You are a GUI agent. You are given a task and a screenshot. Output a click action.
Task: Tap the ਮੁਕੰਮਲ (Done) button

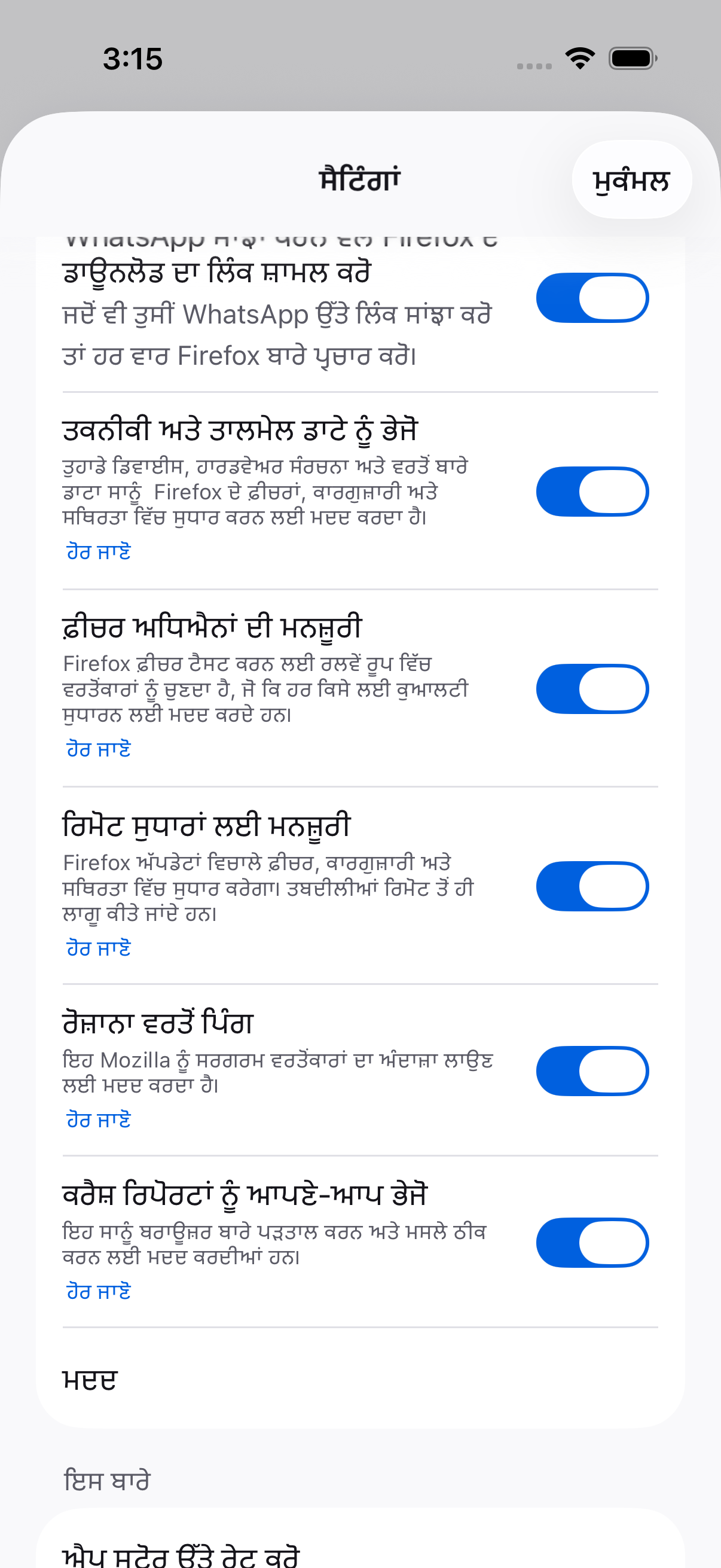[x=631, y=179]
